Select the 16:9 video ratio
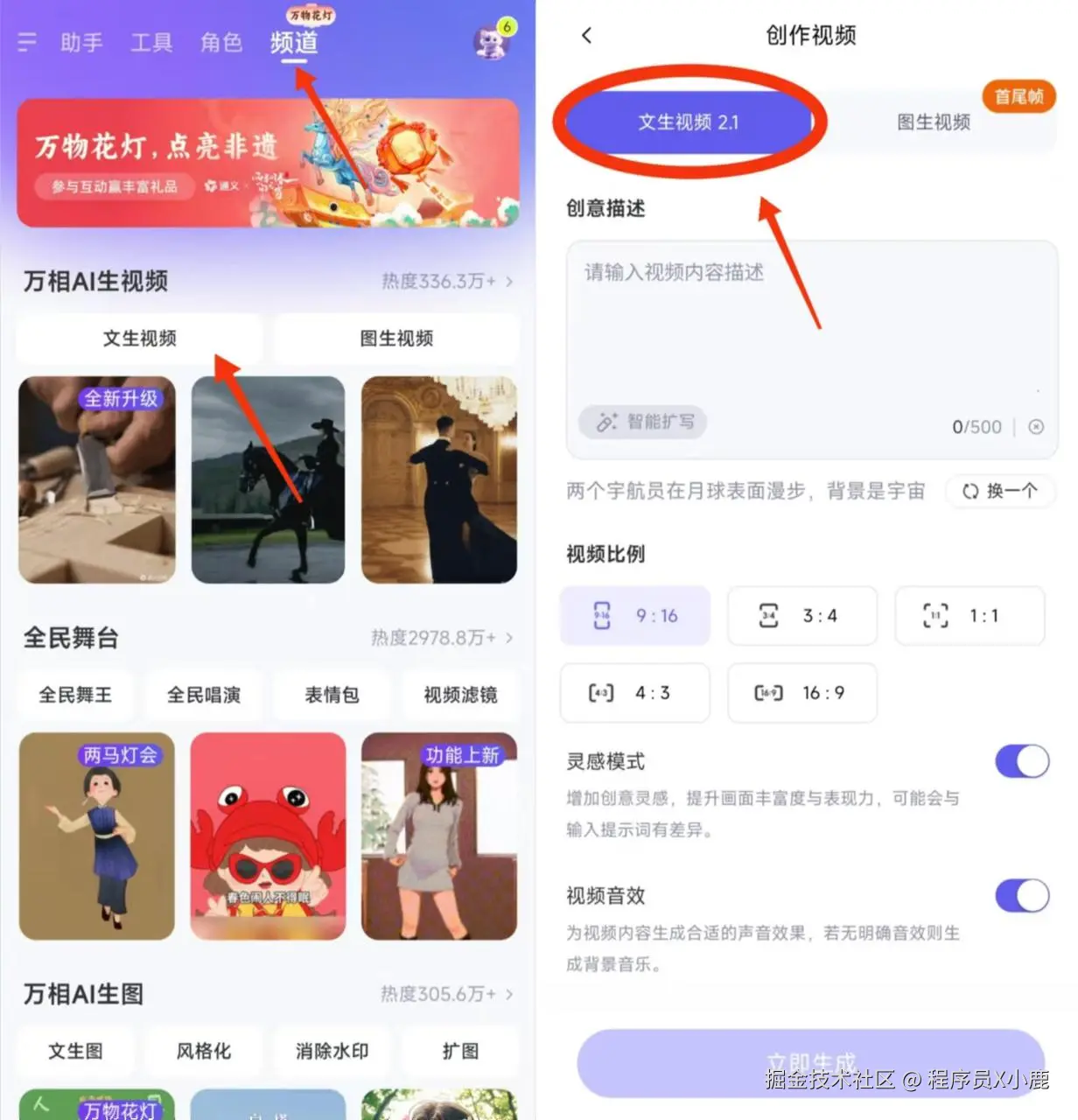Screen dimensions: 1078x1120 801,693
